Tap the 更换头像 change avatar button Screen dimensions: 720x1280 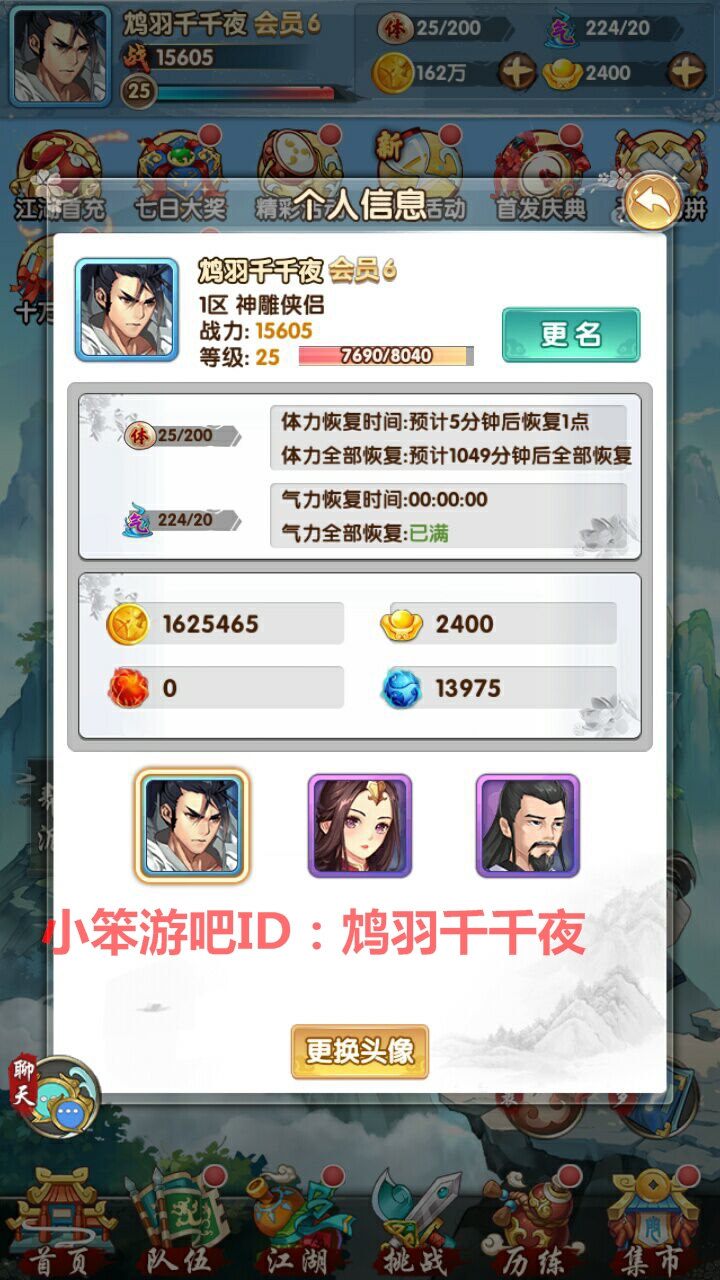pos(360,1051)
